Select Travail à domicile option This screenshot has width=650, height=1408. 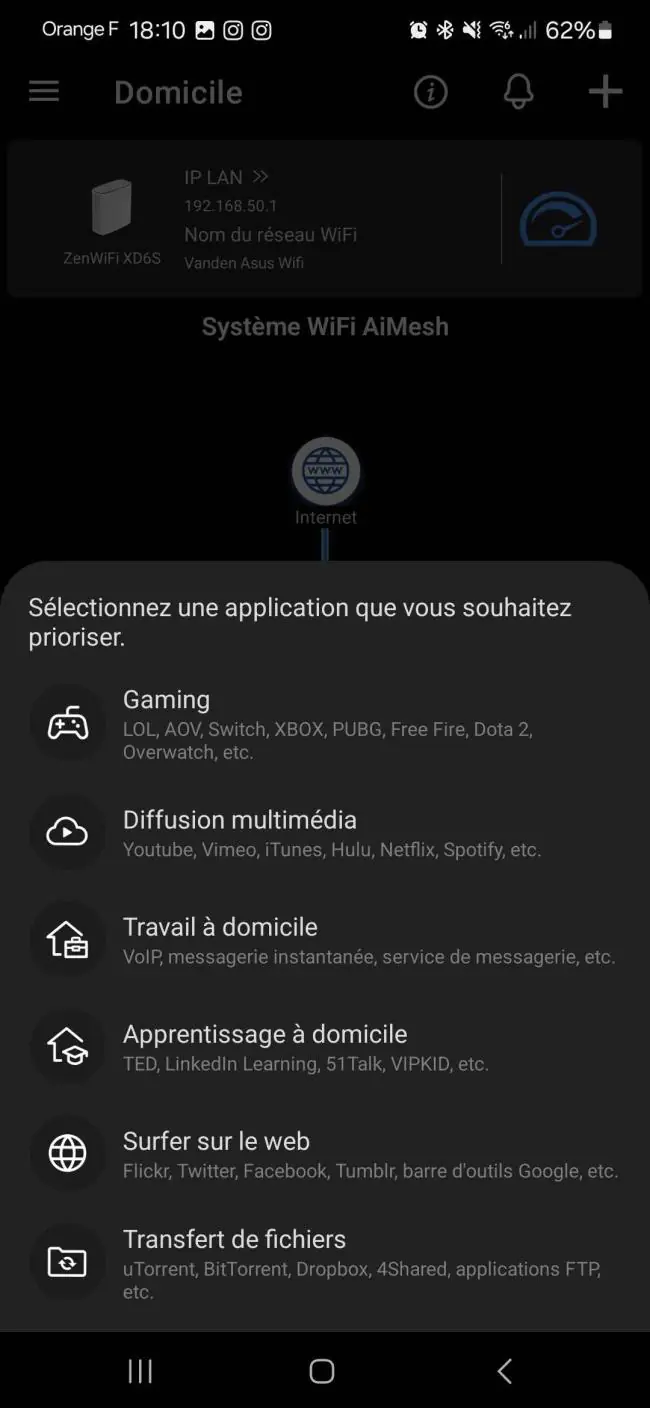[x=325, y=940]
